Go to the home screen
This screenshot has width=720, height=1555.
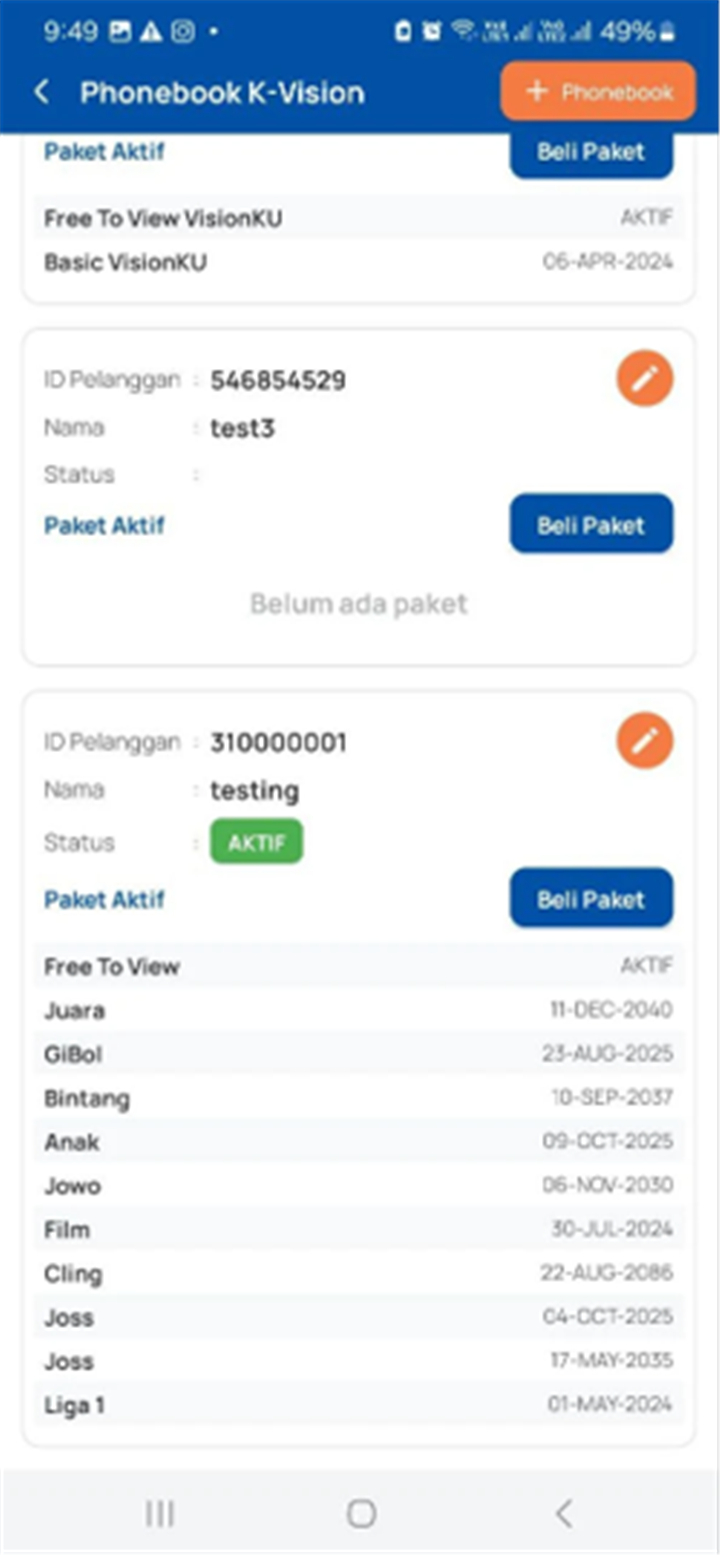point(361,1513)
